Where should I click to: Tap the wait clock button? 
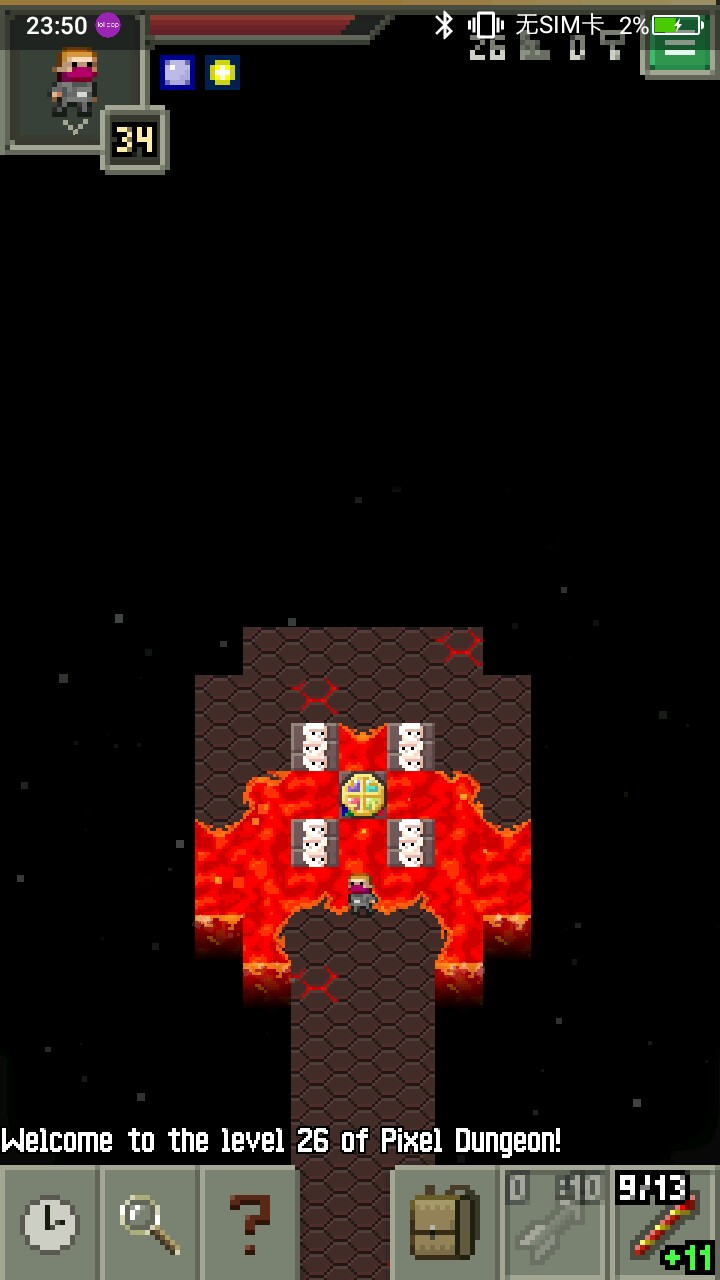[x=49, y=1224]
